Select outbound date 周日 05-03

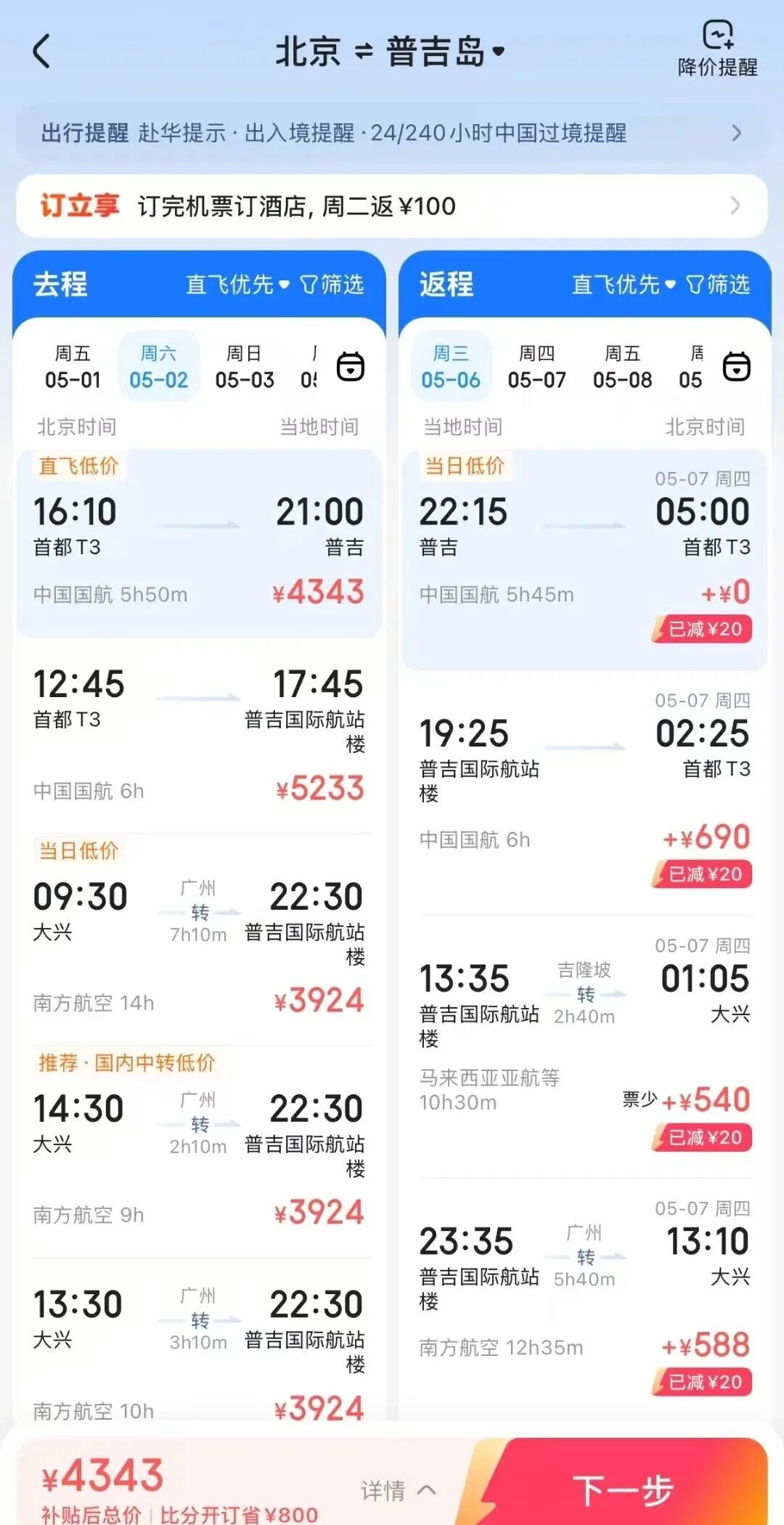tap(245, 367)
